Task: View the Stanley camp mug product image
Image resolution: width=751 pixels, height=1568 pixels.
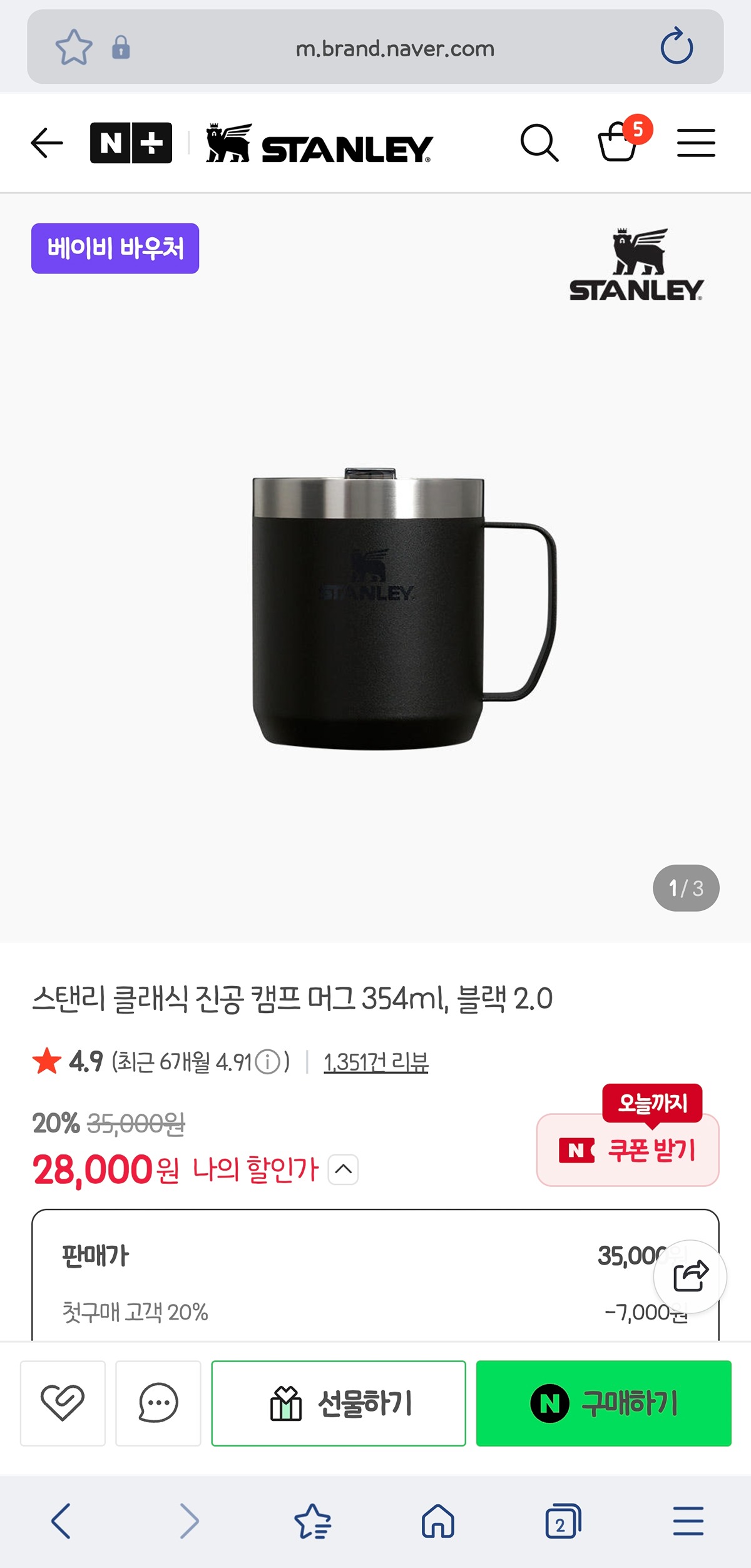Action: 401,607
